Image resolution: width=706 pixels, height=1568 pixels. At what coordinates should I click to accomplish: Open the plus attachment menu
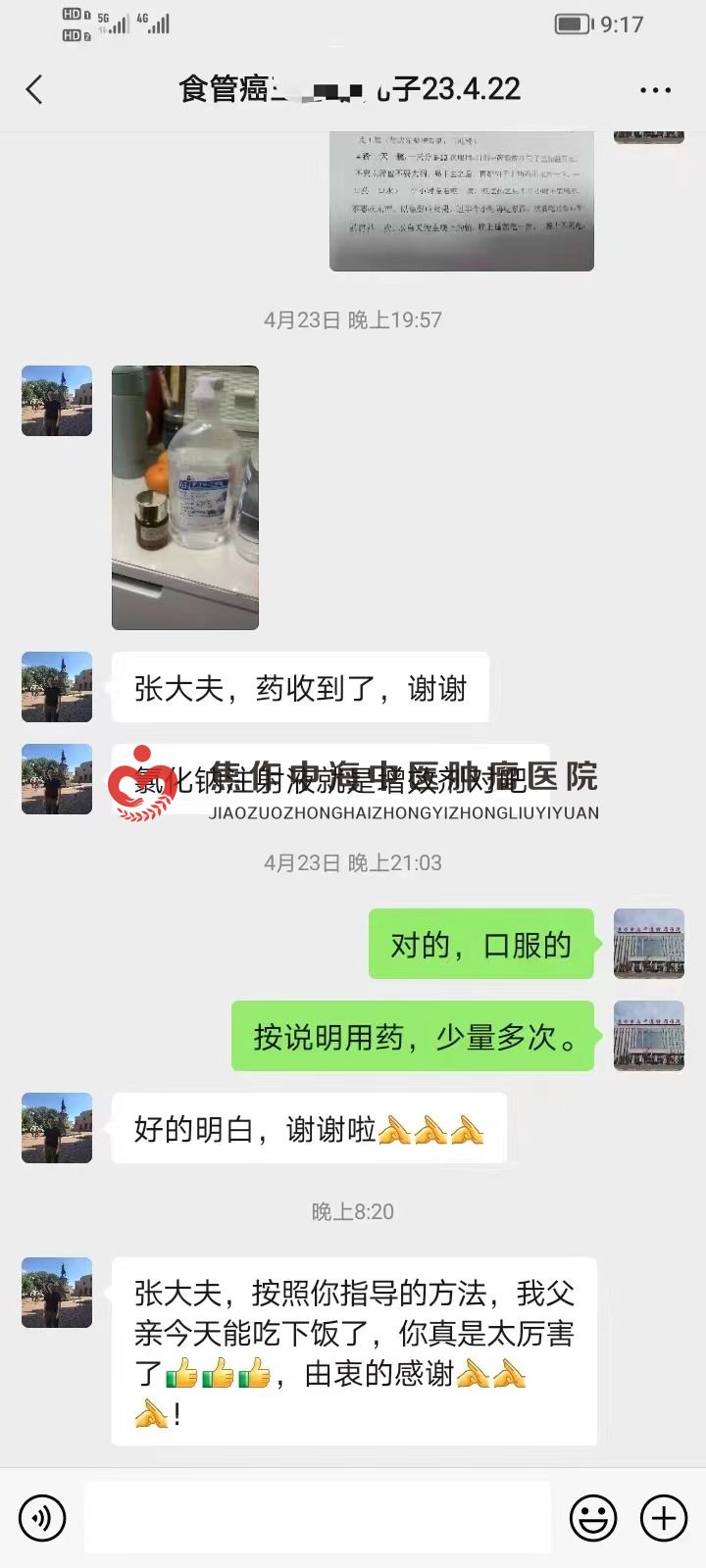(664, 1518)
